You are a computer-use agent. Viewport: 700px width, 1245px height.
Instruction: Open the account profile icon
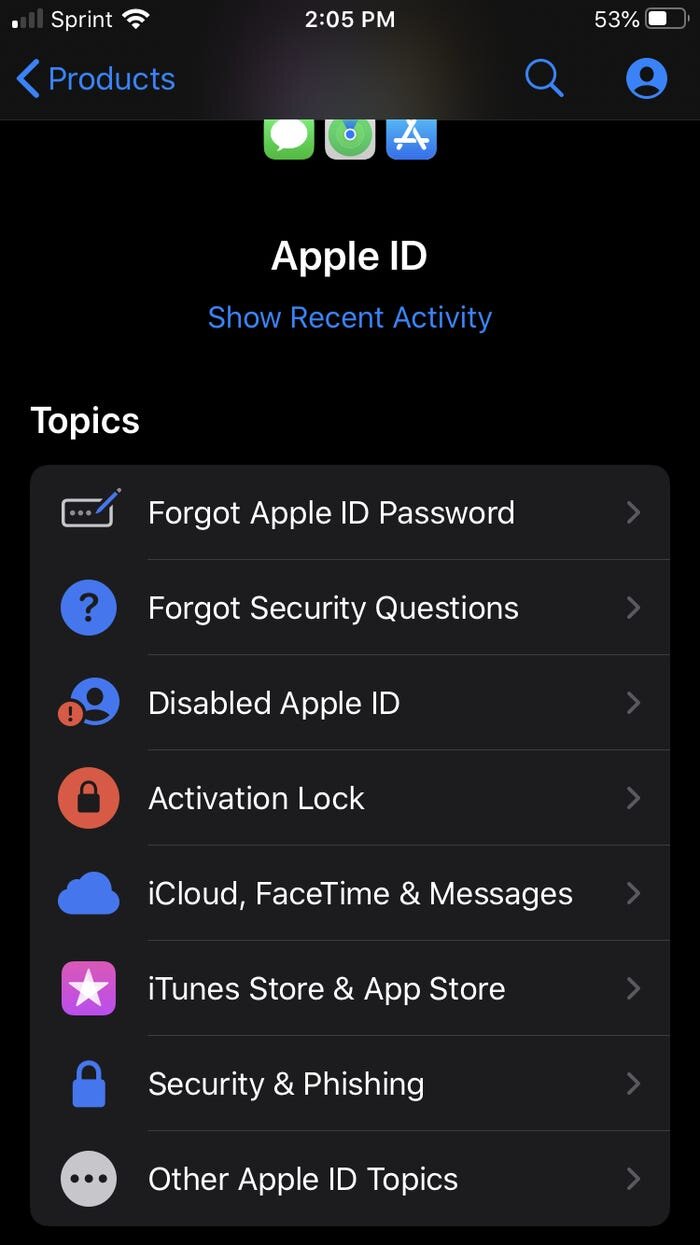coord(646,78)
